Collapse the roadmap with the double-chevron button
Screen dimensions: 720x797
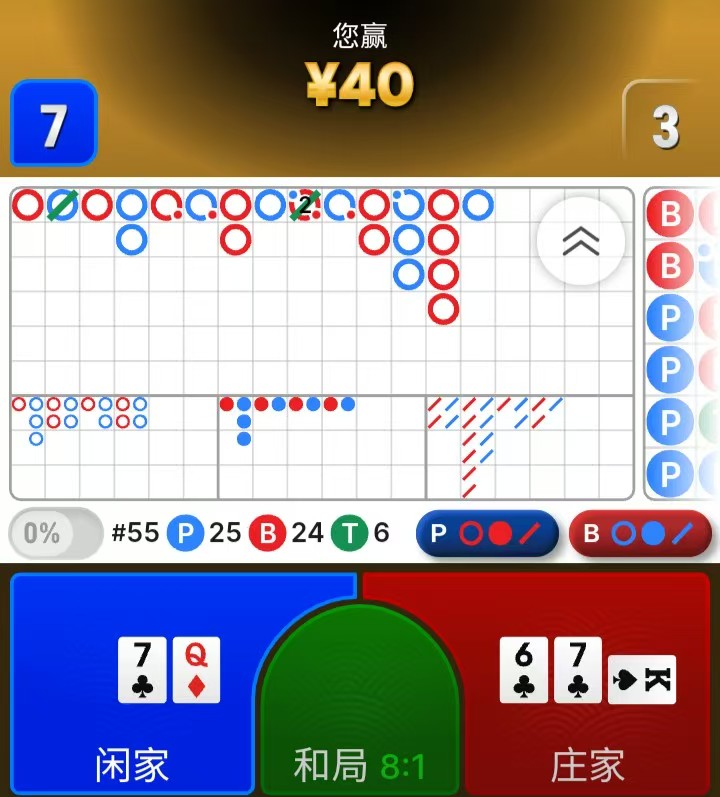point(581,241)
